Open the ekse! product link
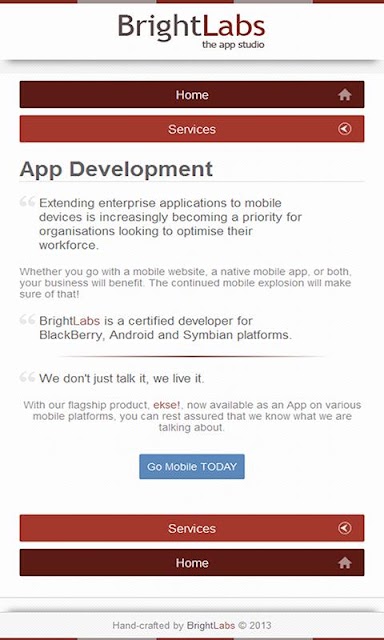384x640 pixels. click(x=166, y=405)
